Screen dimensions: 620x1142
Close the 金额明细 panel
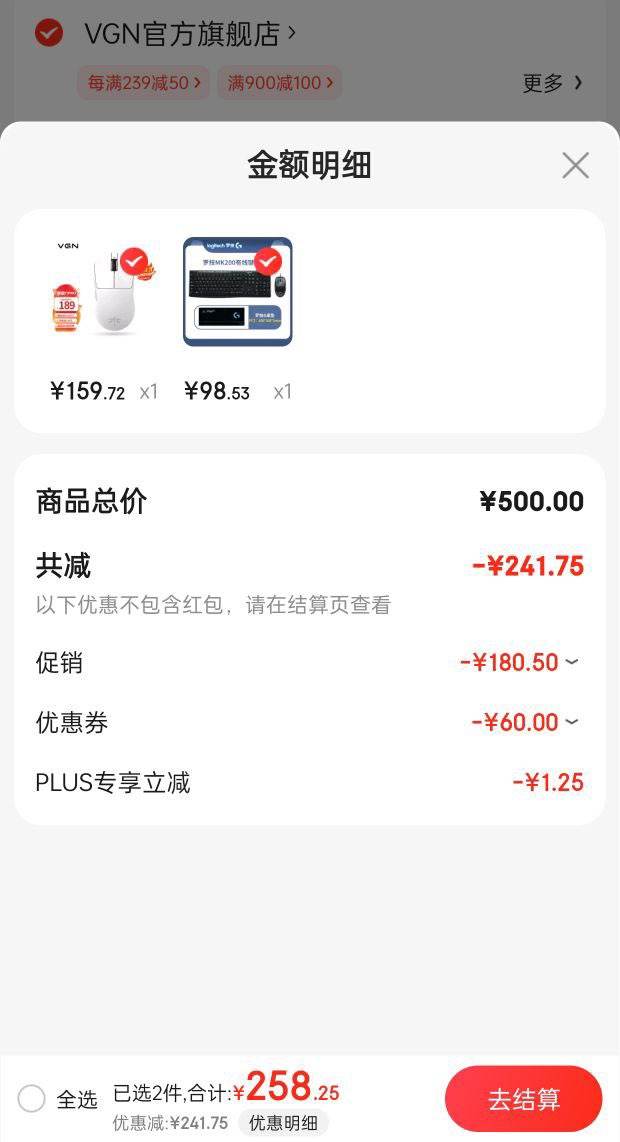[x=575, y=166]
